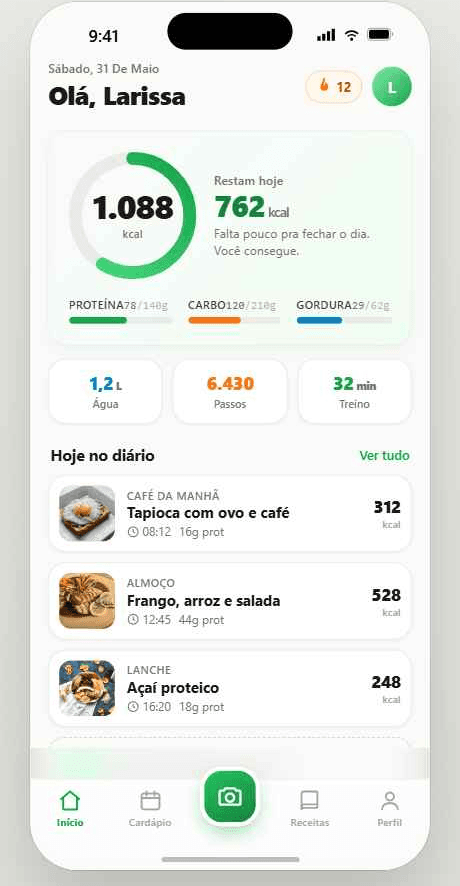Open the Açaí proteico entry
This screenshot has height=886, width=460.
[x=230, y=688]
